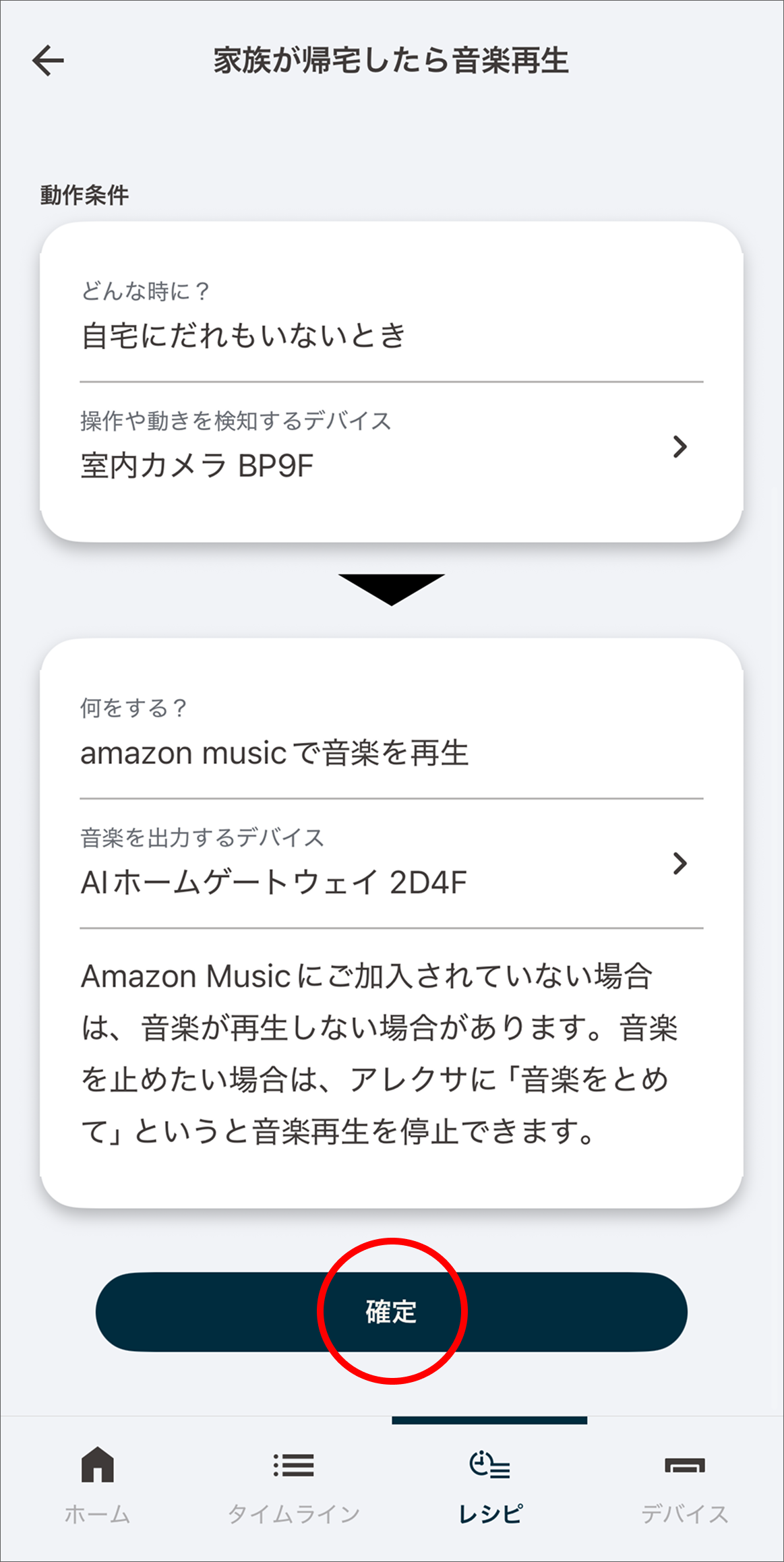
Task: Open device selection chevron next to 室内カメラ BP9F
Action: pos(681,447)
